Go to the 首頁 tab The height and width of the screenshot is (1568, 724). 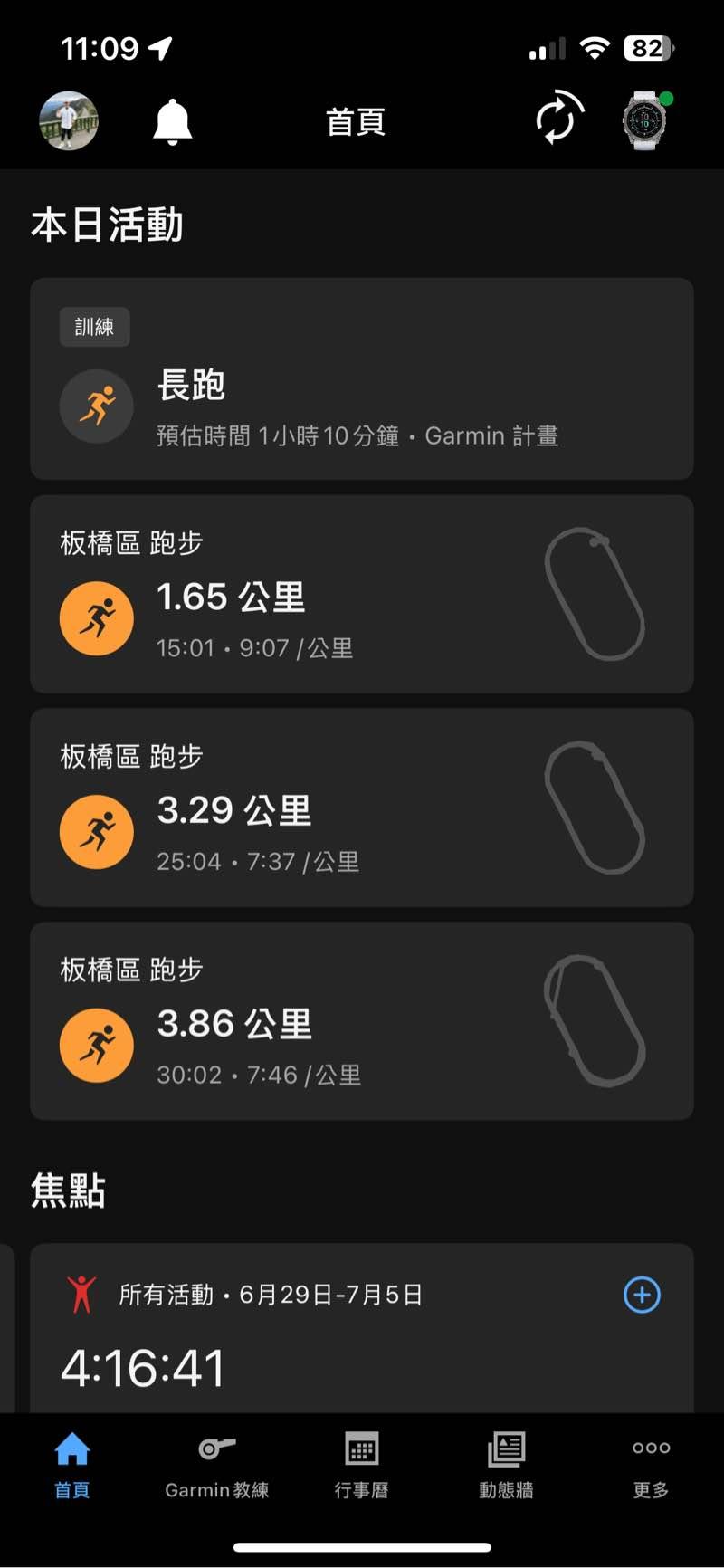click(72, 1466)
